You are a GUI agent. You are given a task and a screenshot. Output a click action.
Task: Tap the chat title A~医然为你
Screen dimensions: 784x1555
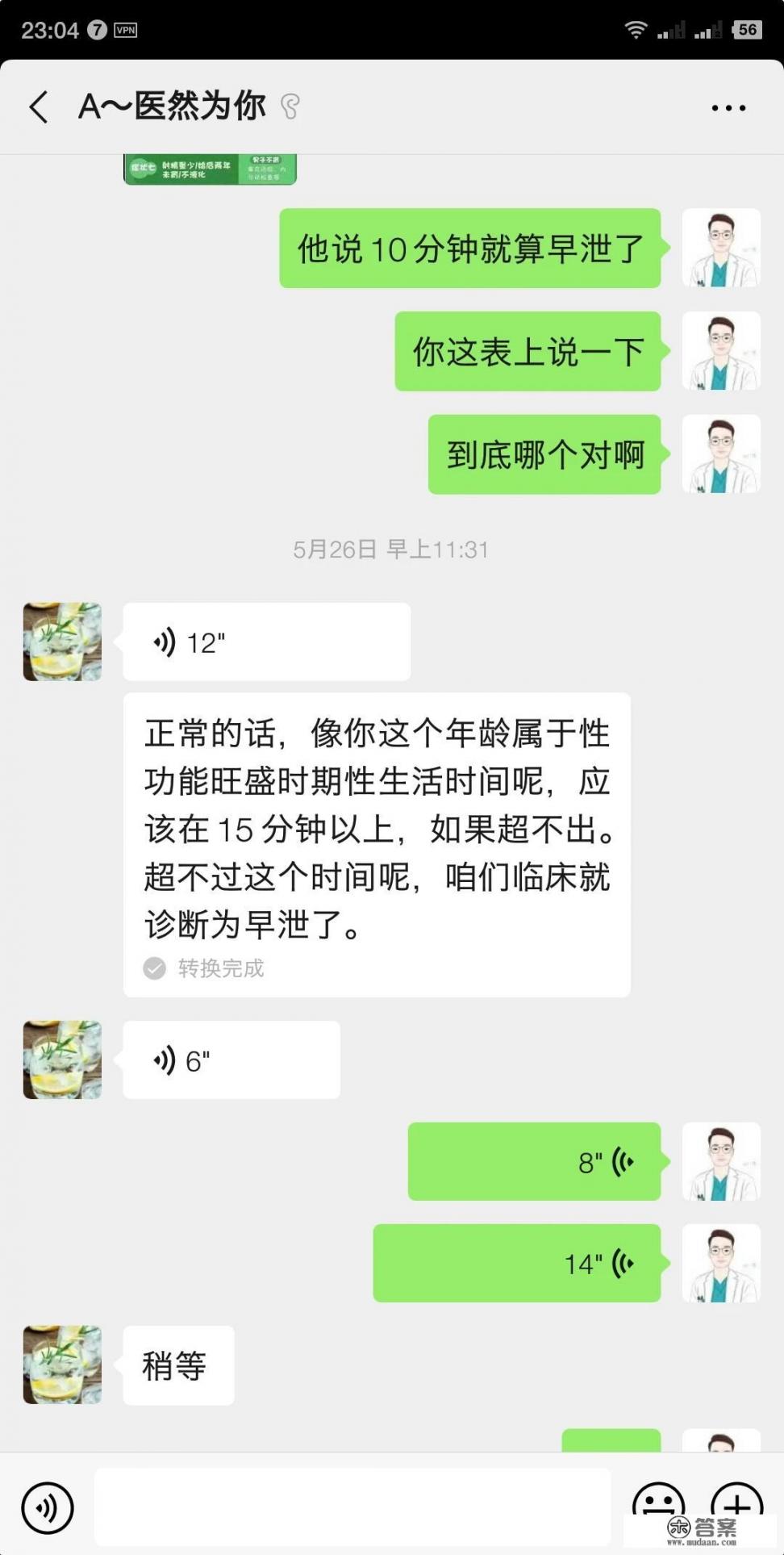coord(169,106)
